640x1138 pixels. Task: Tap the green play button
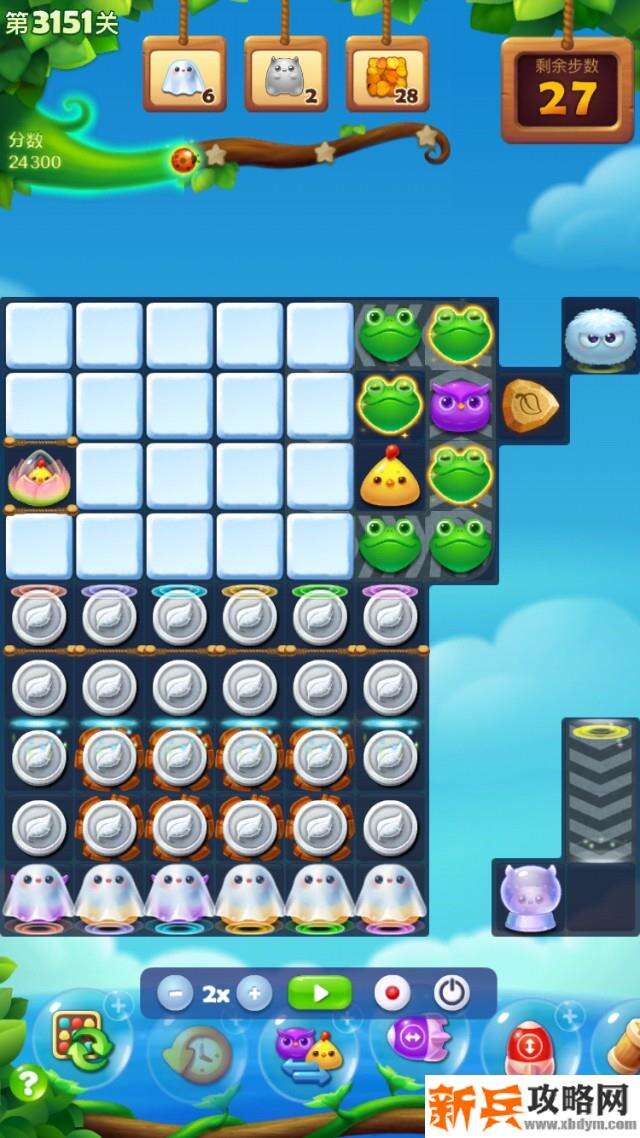320,994
